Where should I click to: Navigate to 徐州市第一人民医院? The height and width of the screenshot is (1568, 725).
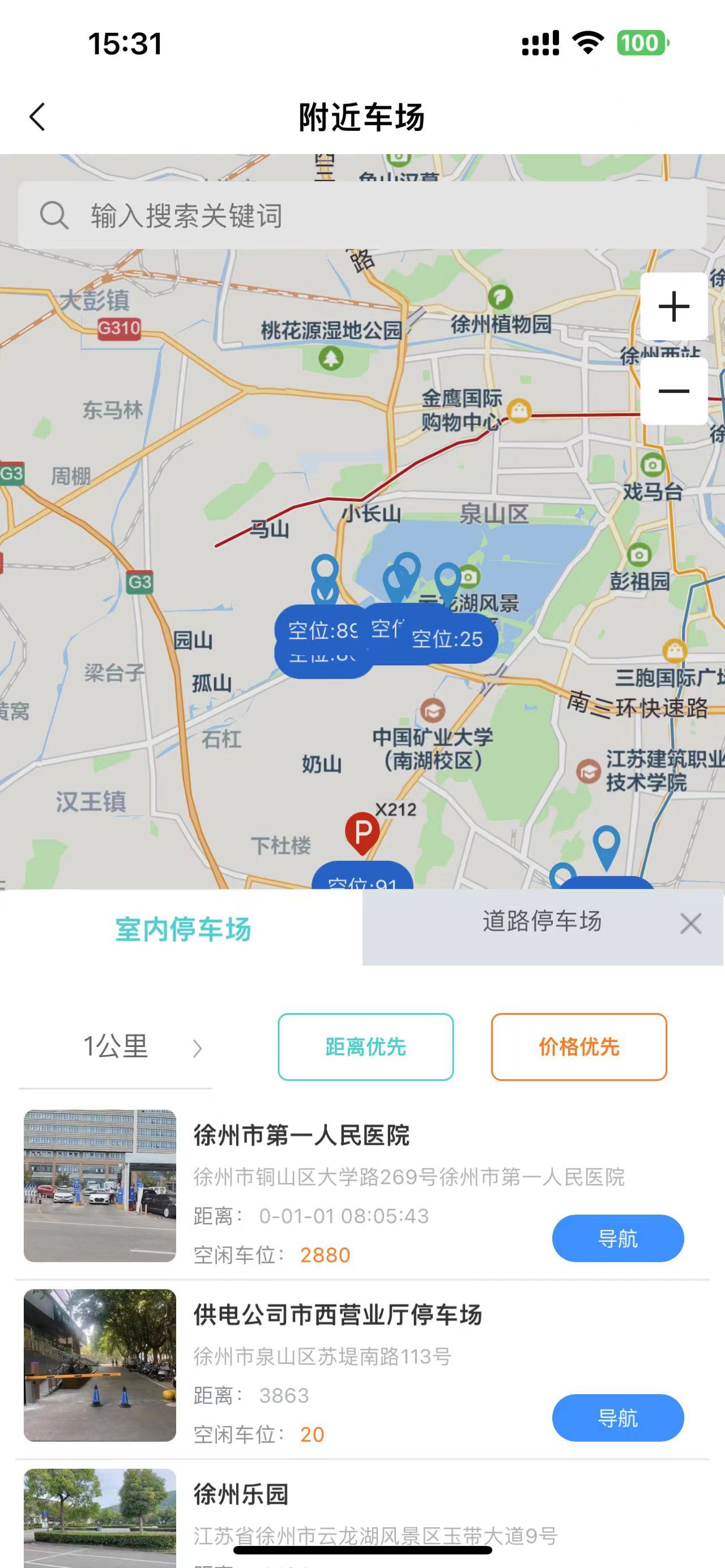point(617,1238)
